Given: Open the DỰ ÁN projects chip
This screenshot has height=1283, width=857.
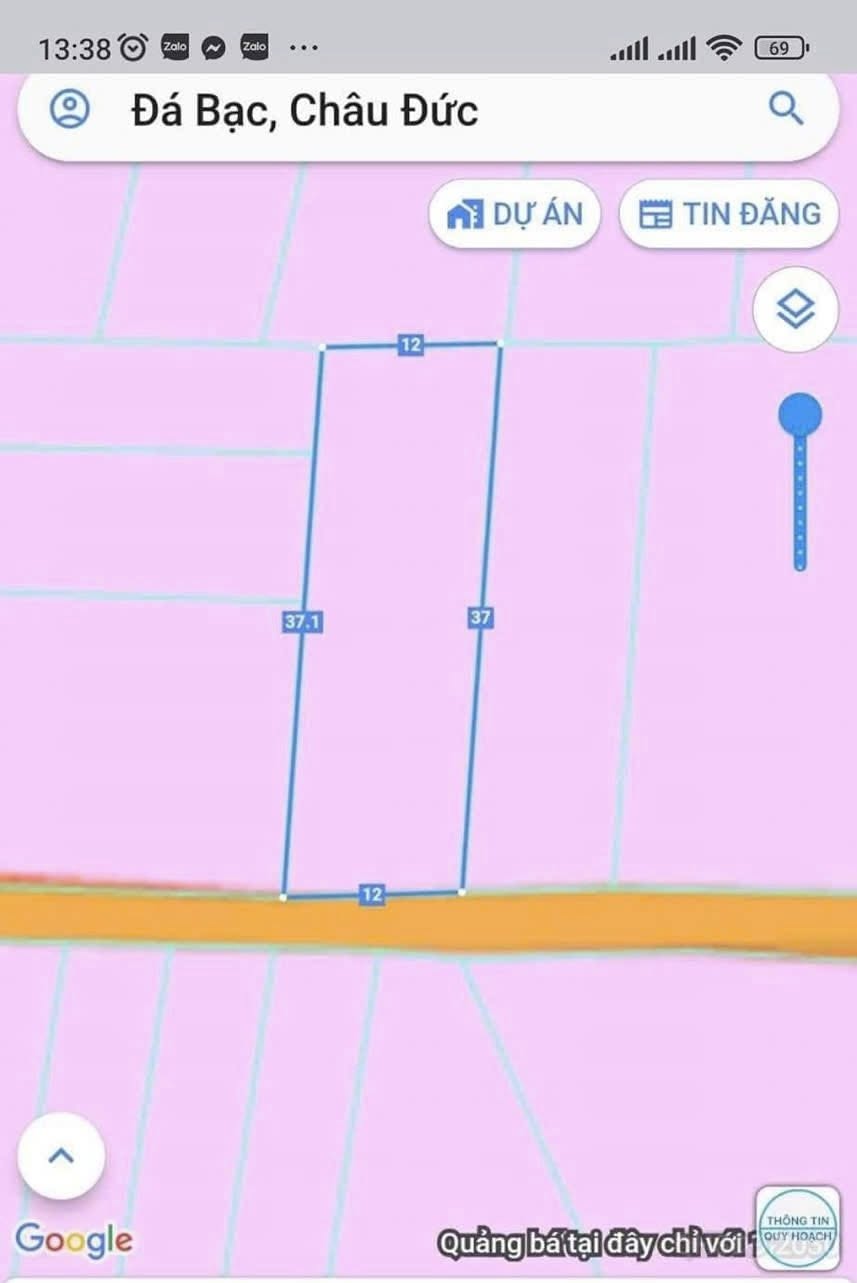Looking at the screenshot, I should pos(515,214).
